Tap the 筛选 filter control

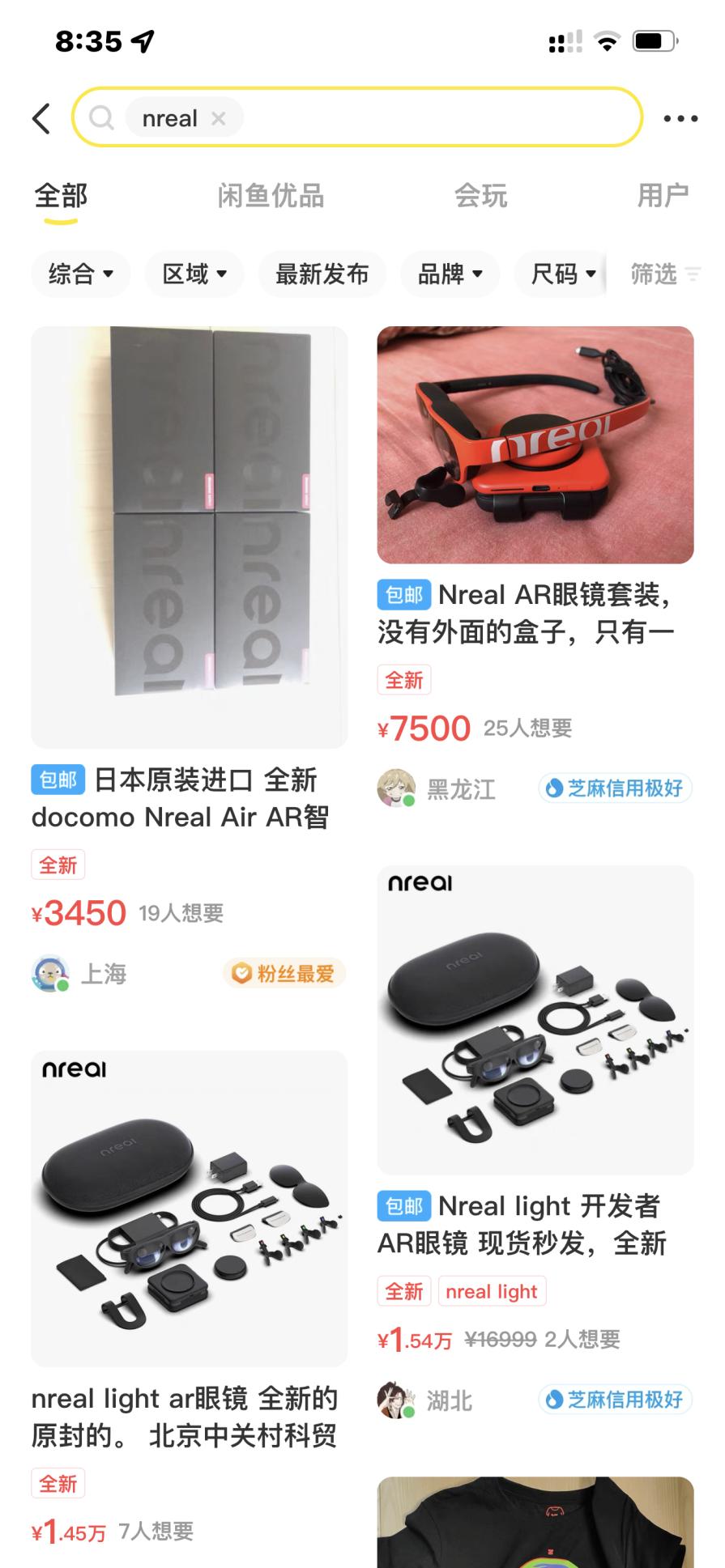pos(658,274)
